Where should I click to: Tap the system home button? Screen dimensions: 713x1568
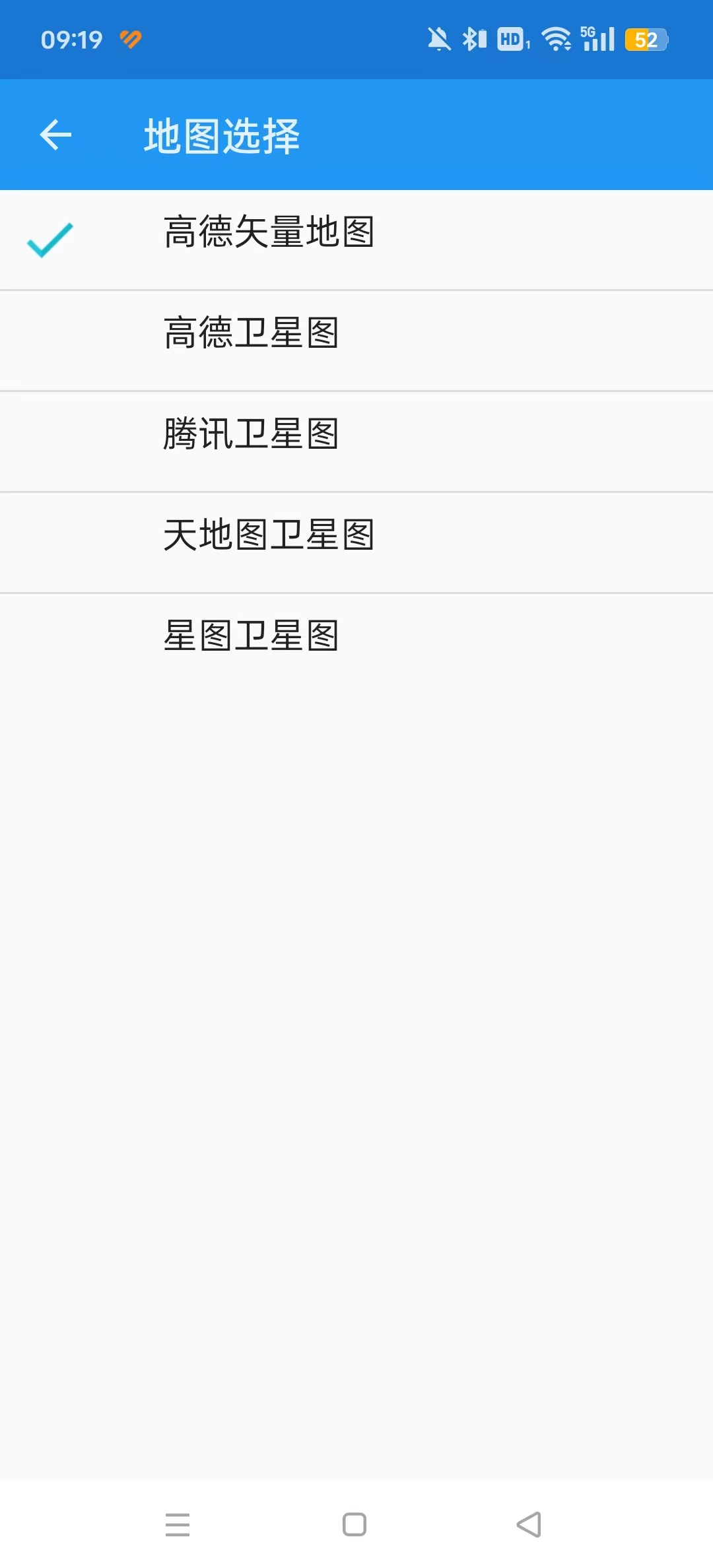[355, 1524]
